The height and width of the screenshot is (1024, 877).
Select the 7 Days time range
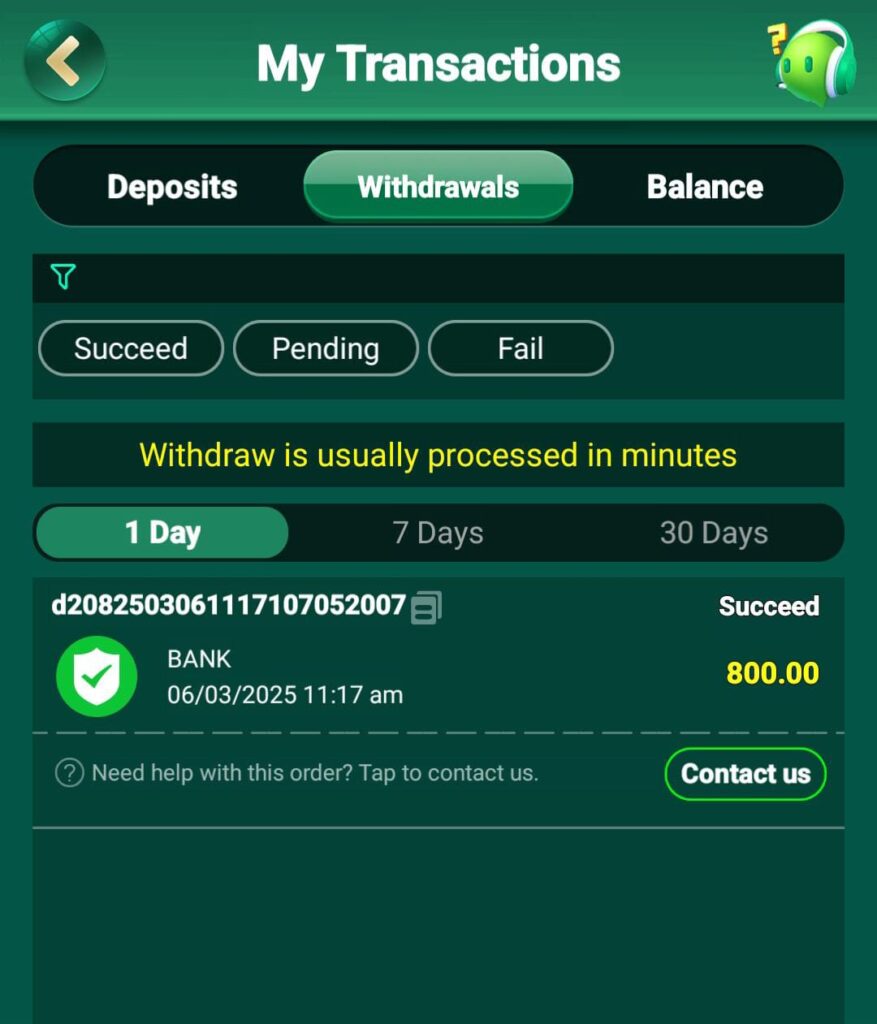pos(438,532)
